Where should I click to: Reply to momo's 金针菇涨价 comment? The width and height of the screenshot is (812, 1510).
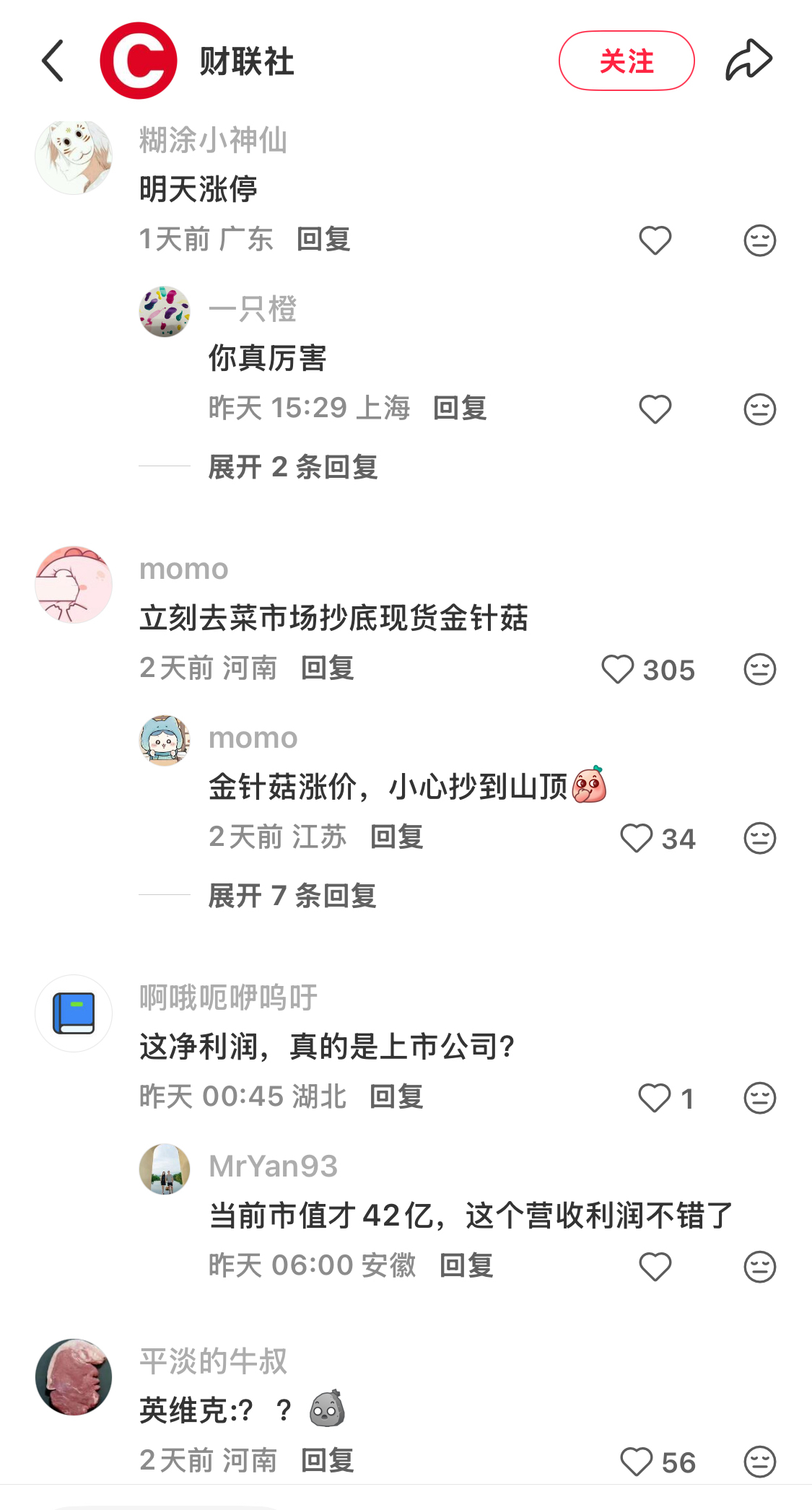[396, 837]
